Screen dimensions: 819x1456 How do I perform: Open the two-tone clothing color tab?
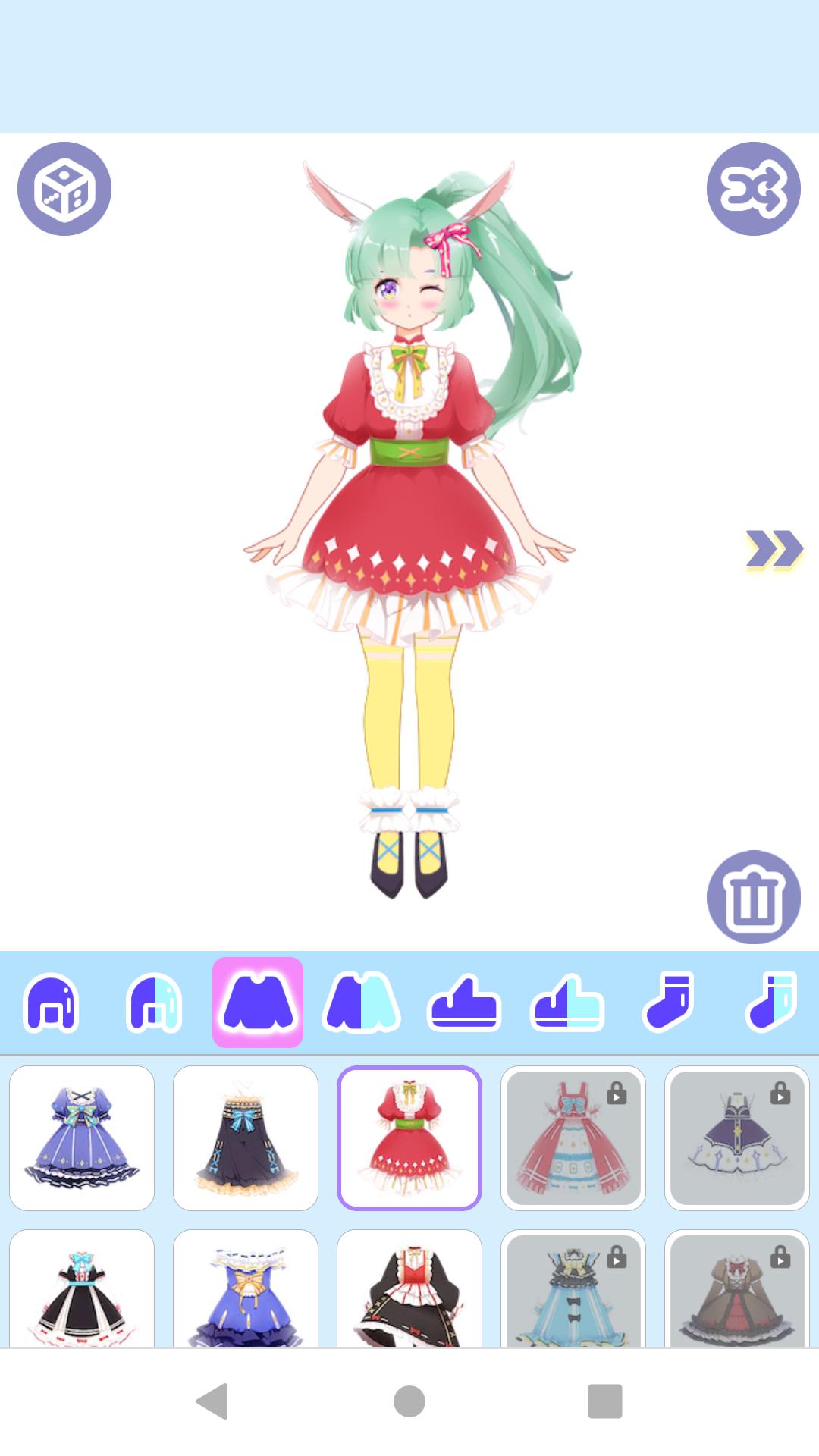(x=361, y=1003)
